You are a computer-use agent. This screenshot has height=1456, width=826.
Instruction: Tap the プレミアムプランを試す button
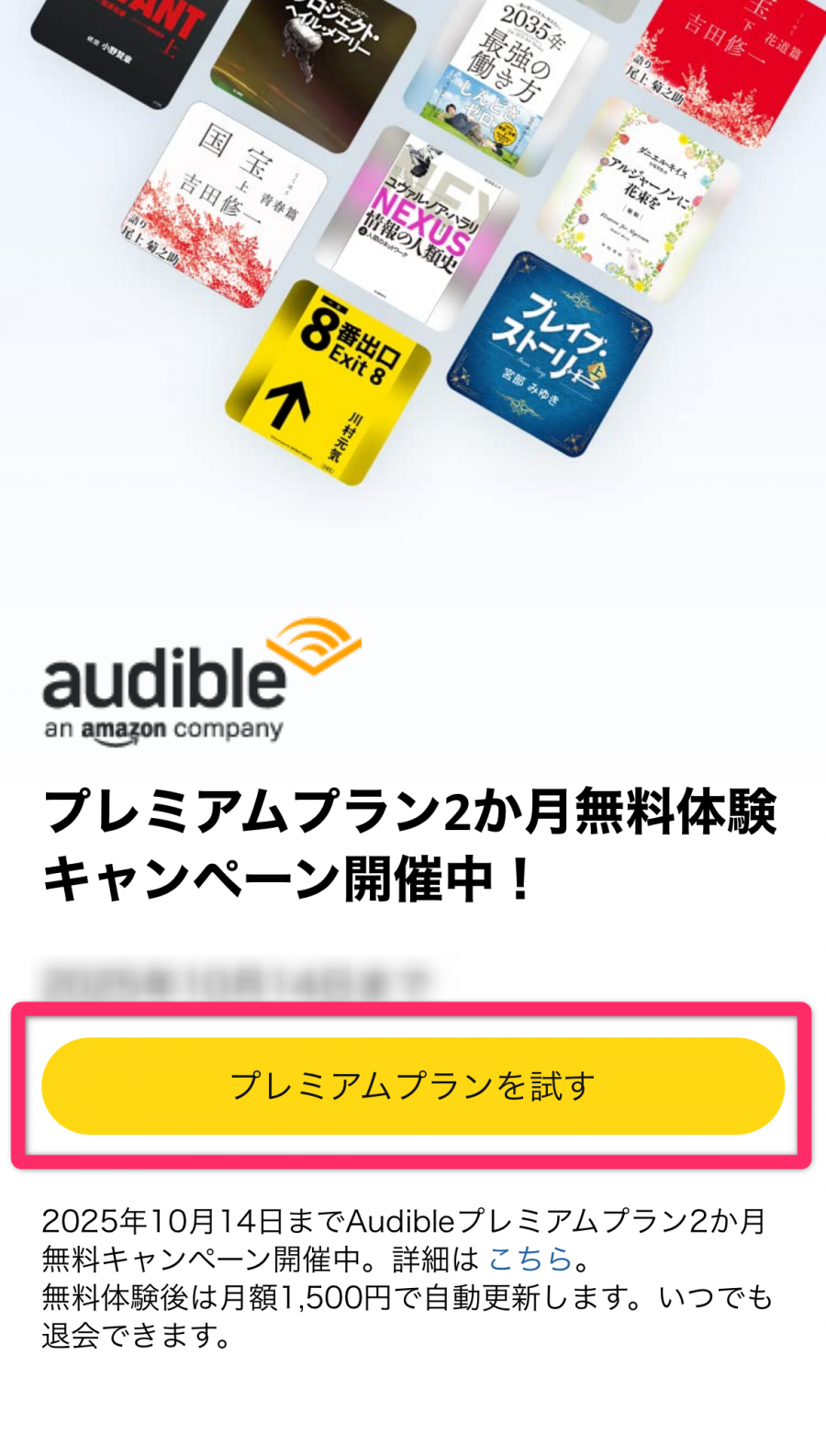[413, 1085]
